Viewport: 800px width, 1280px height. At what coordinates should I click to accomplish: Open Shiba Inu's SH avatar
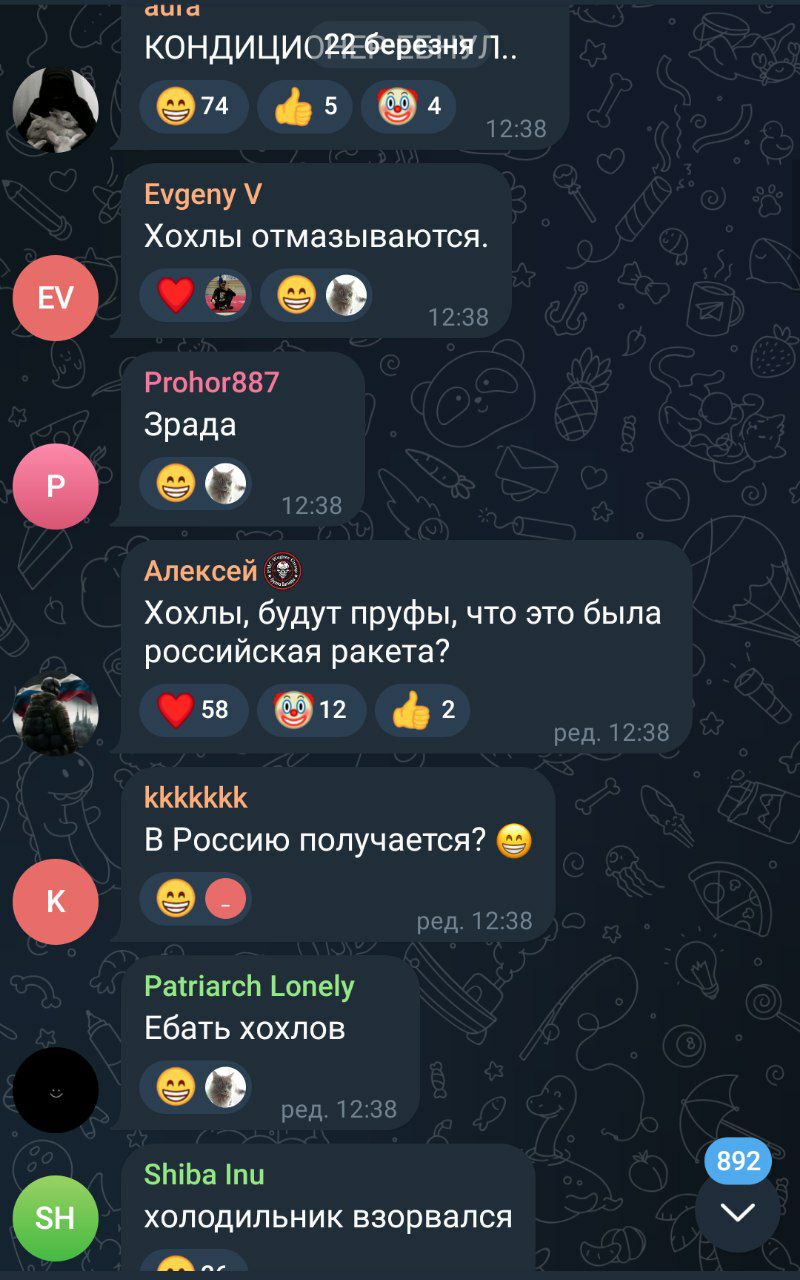(55, 1217)
